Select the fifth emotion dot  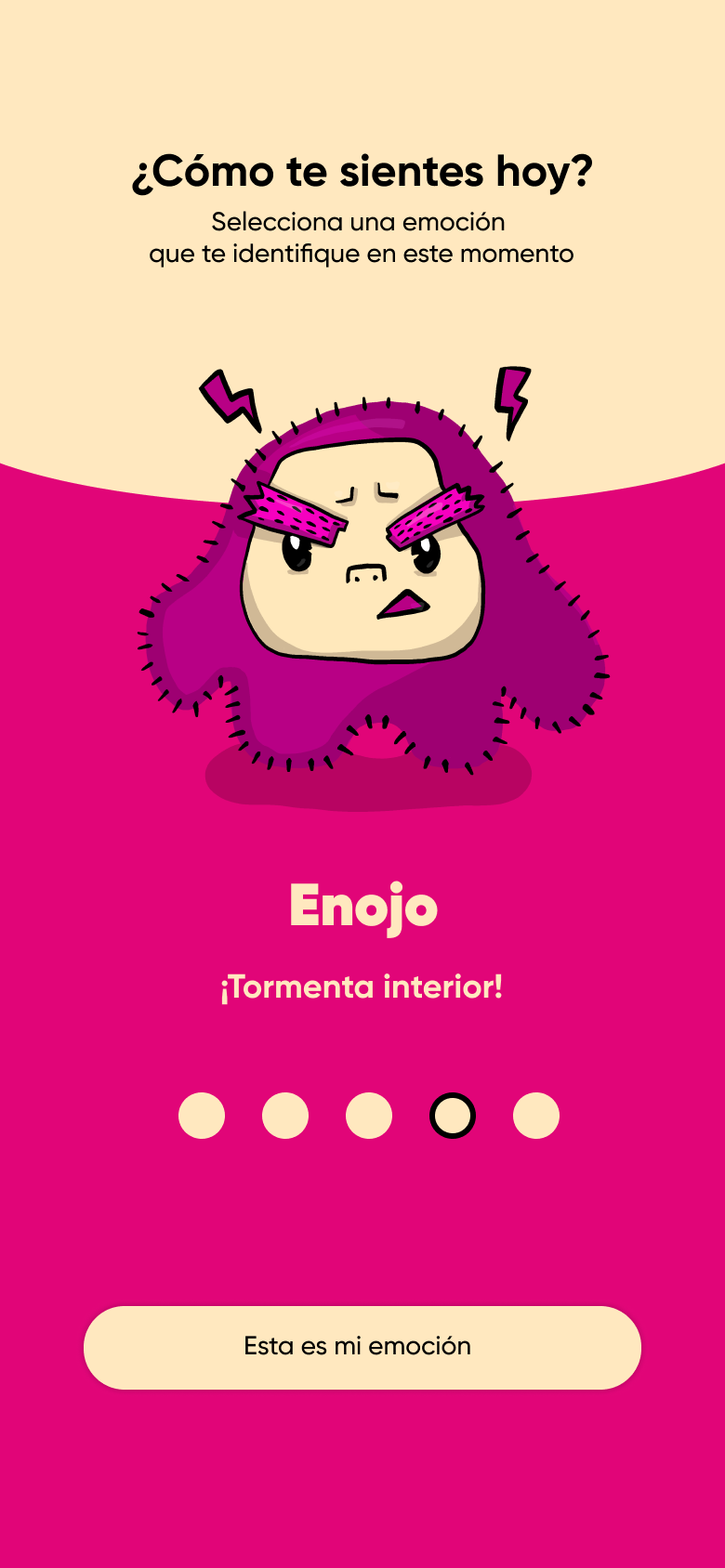coord(536,1116)
